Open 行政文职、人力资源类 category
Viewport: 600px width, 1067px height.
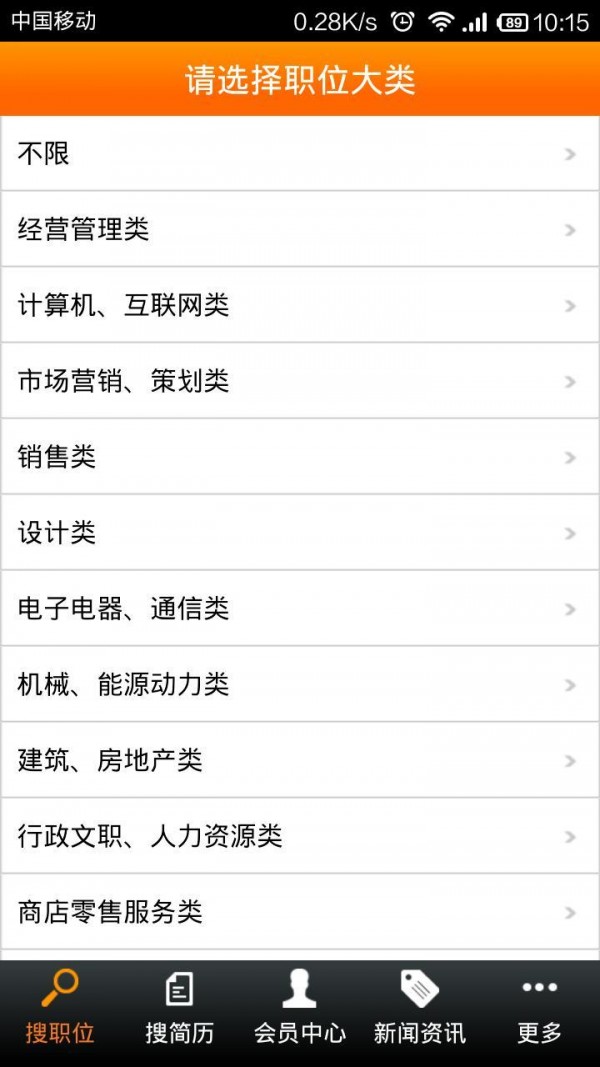pos(300,837)
